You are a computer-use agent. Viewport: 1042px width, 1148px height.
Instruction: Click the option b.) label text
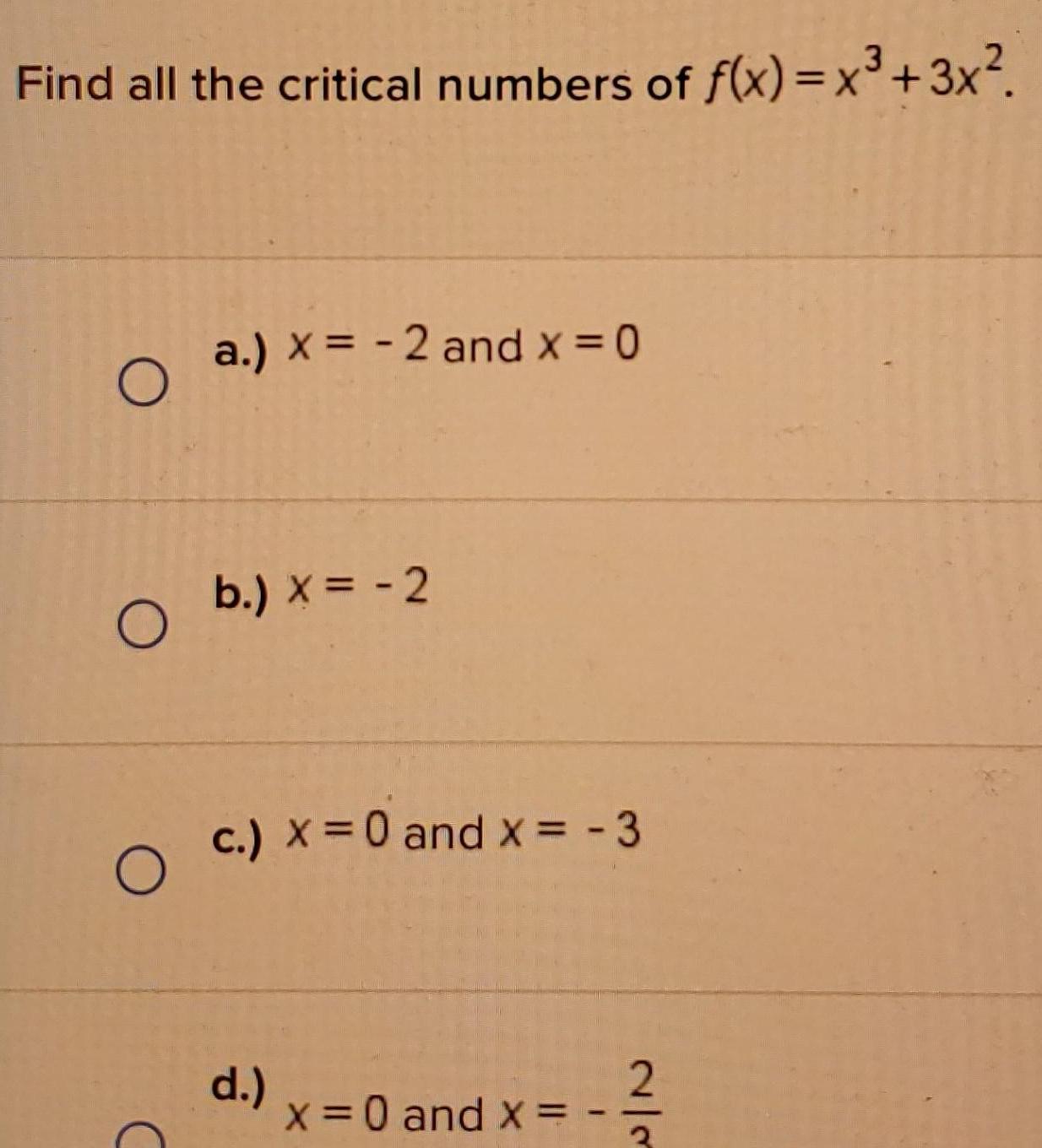[x=237, y=592]
